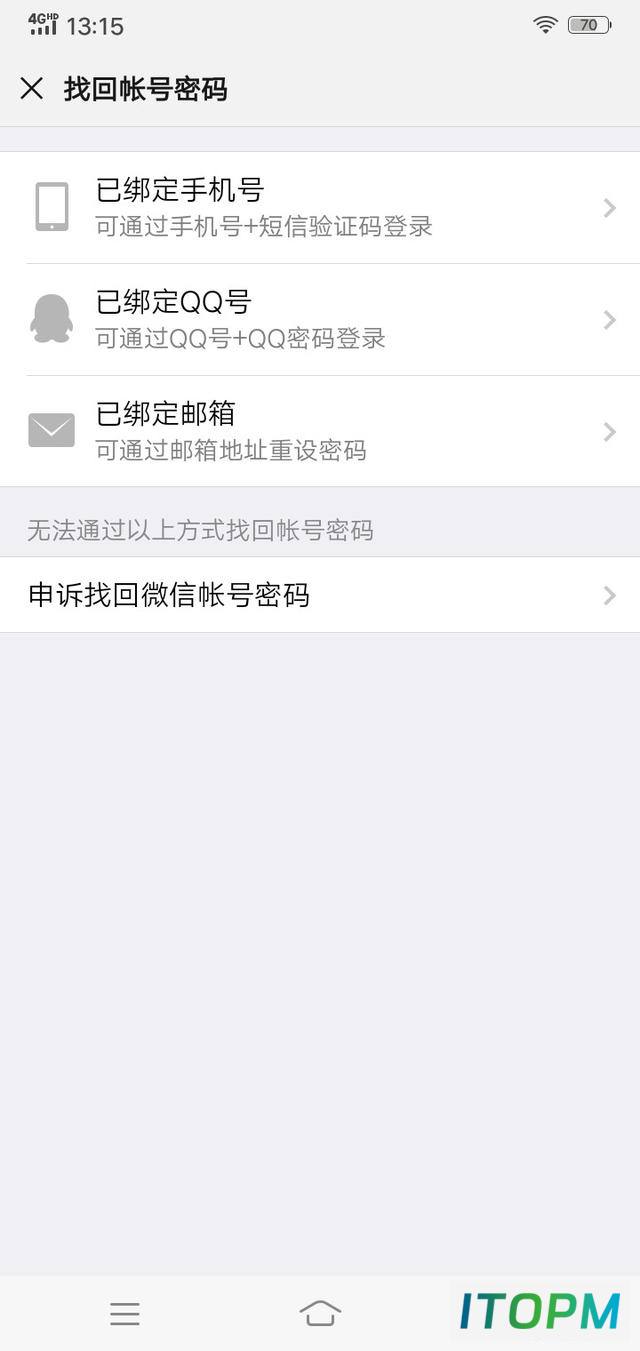
Task: Tap the system home button
Action: 320,1313
